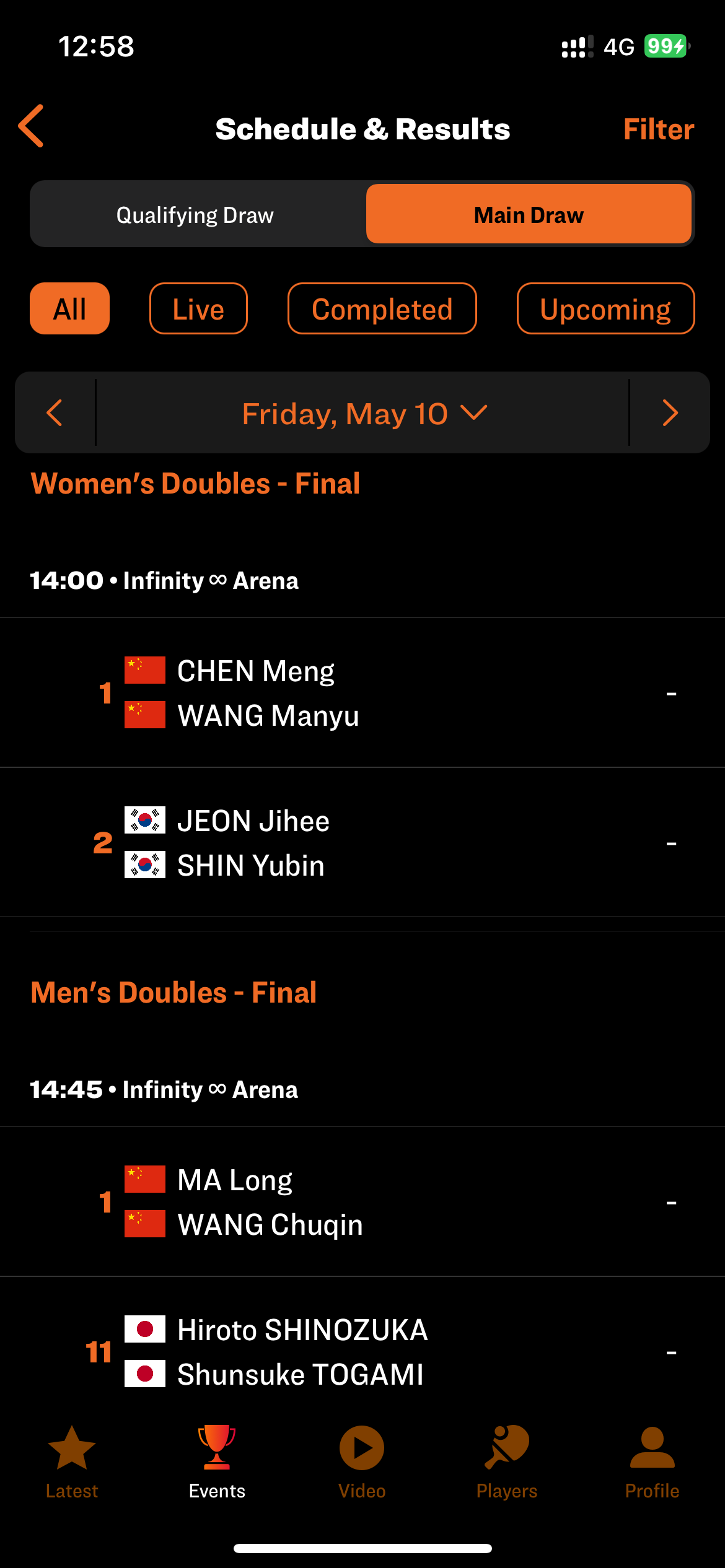Switch to the Video tab
Viewport: 725px width, 1568px height.
pyautogui.click(x=362, y=1463)
